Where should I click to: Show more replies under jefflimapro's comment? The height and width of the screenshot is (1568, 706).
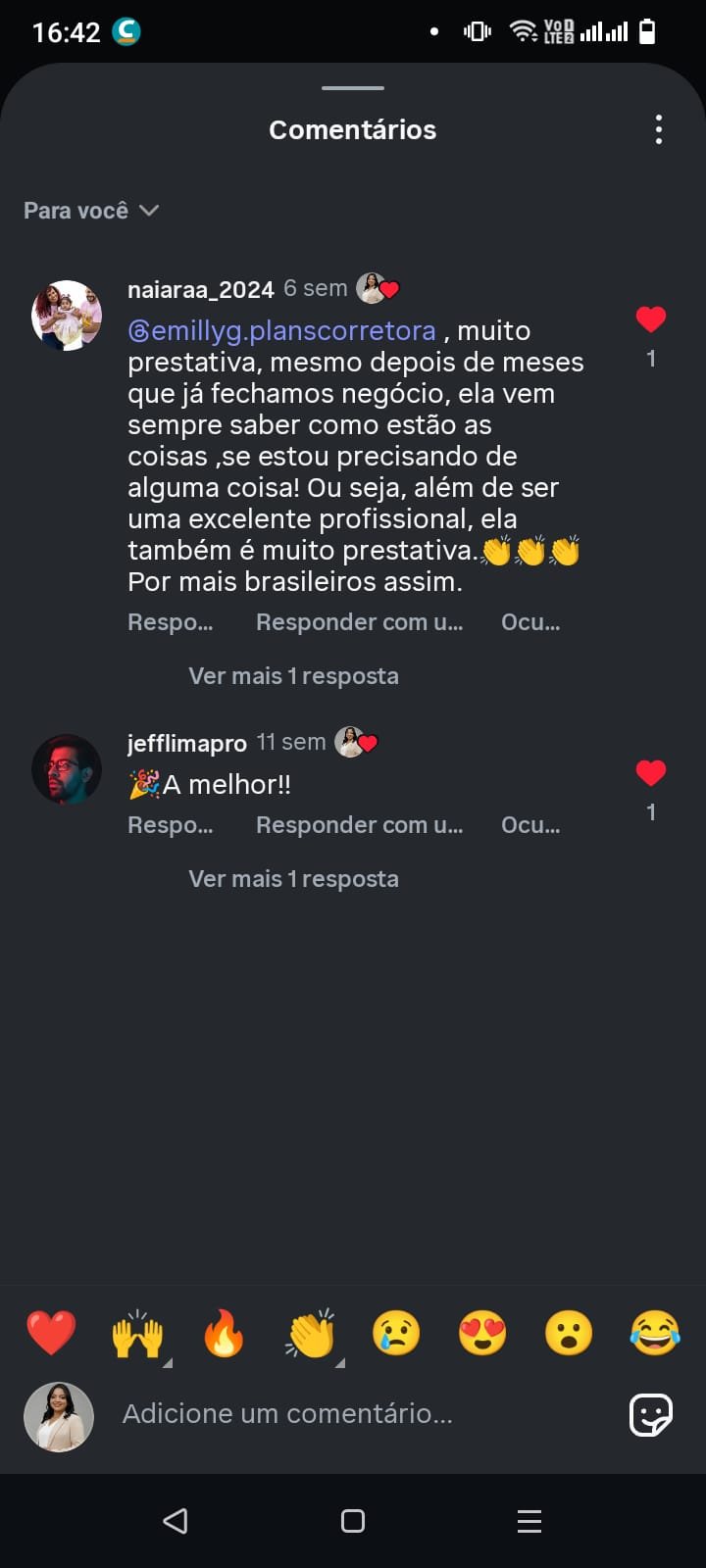[293, 879]
